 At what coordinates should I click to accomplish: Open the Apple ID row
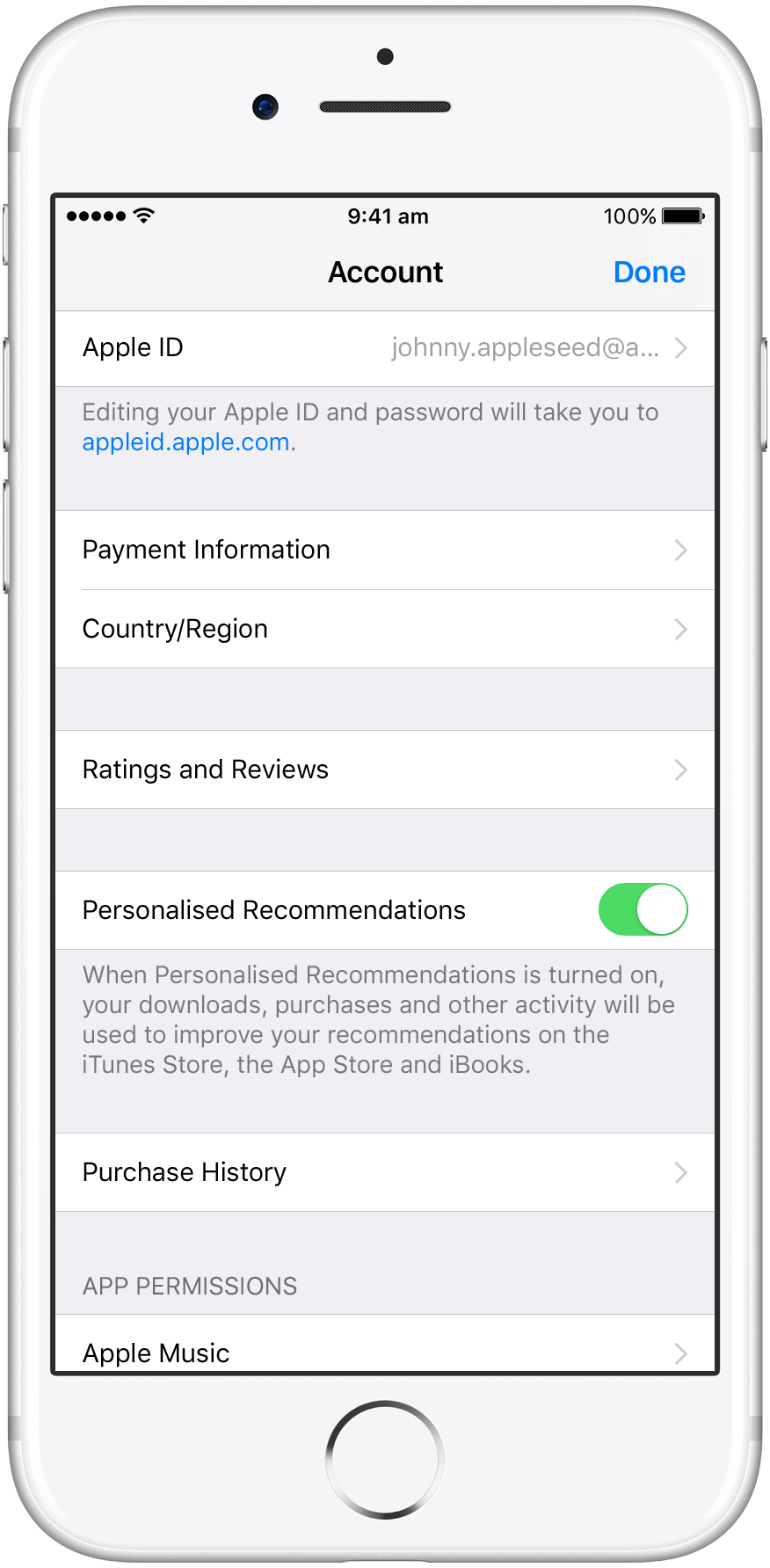[x=385, y=348]
